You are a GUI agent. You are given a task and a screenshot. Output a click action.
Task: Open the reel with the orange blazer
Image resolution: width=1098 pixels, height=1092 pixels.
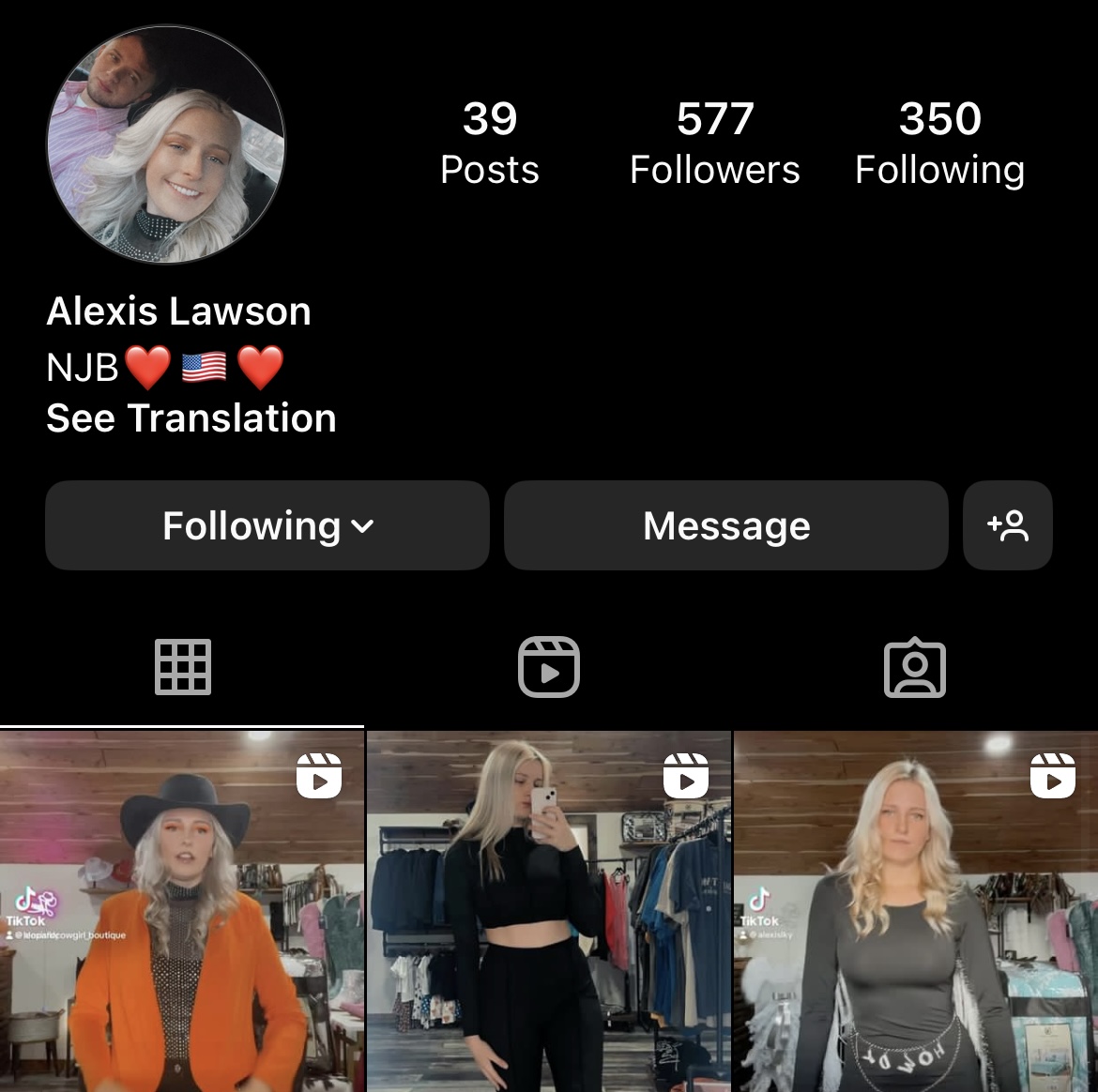[181, 912]
